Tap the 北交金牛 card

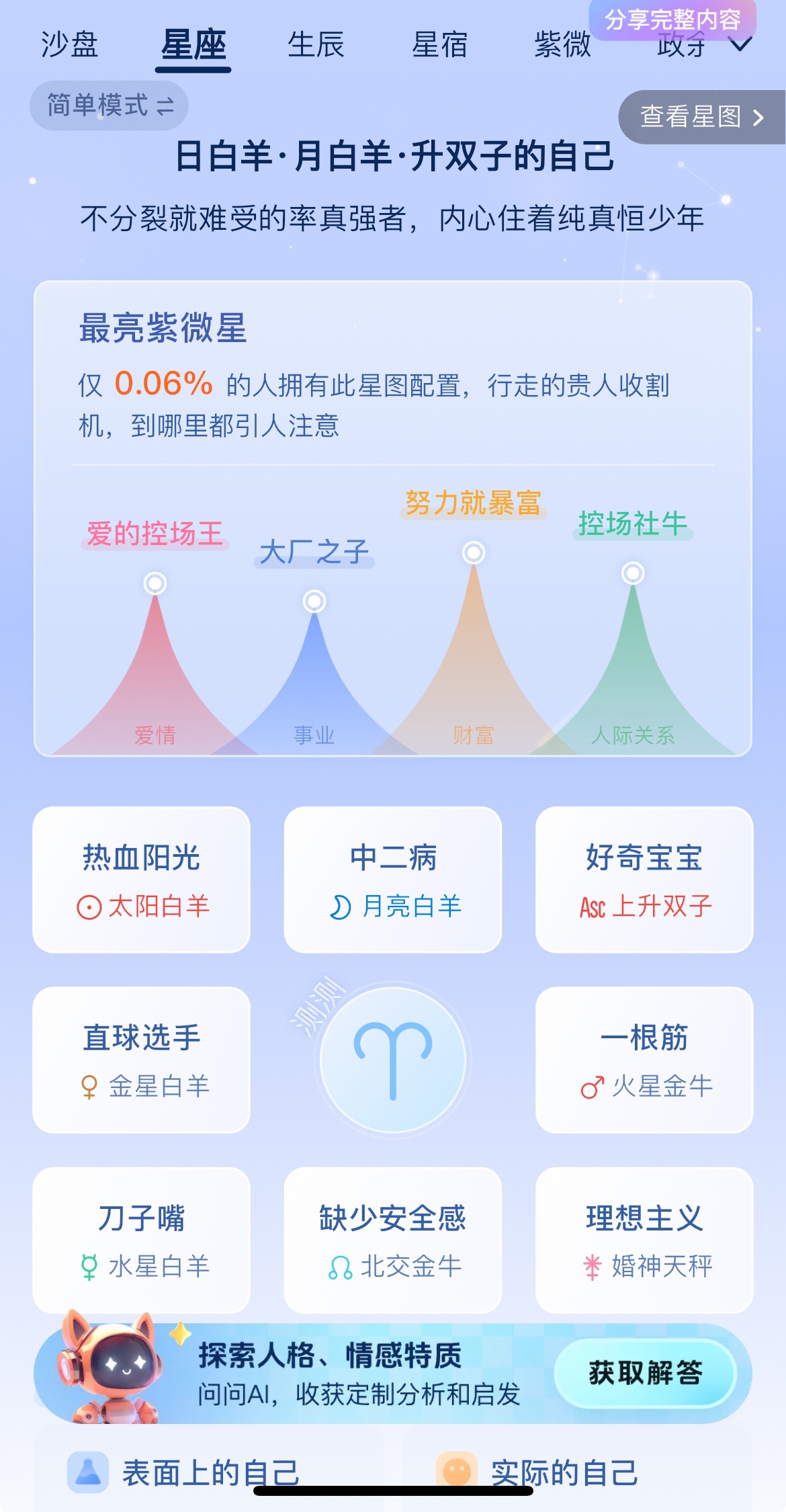coord(392,1240)
